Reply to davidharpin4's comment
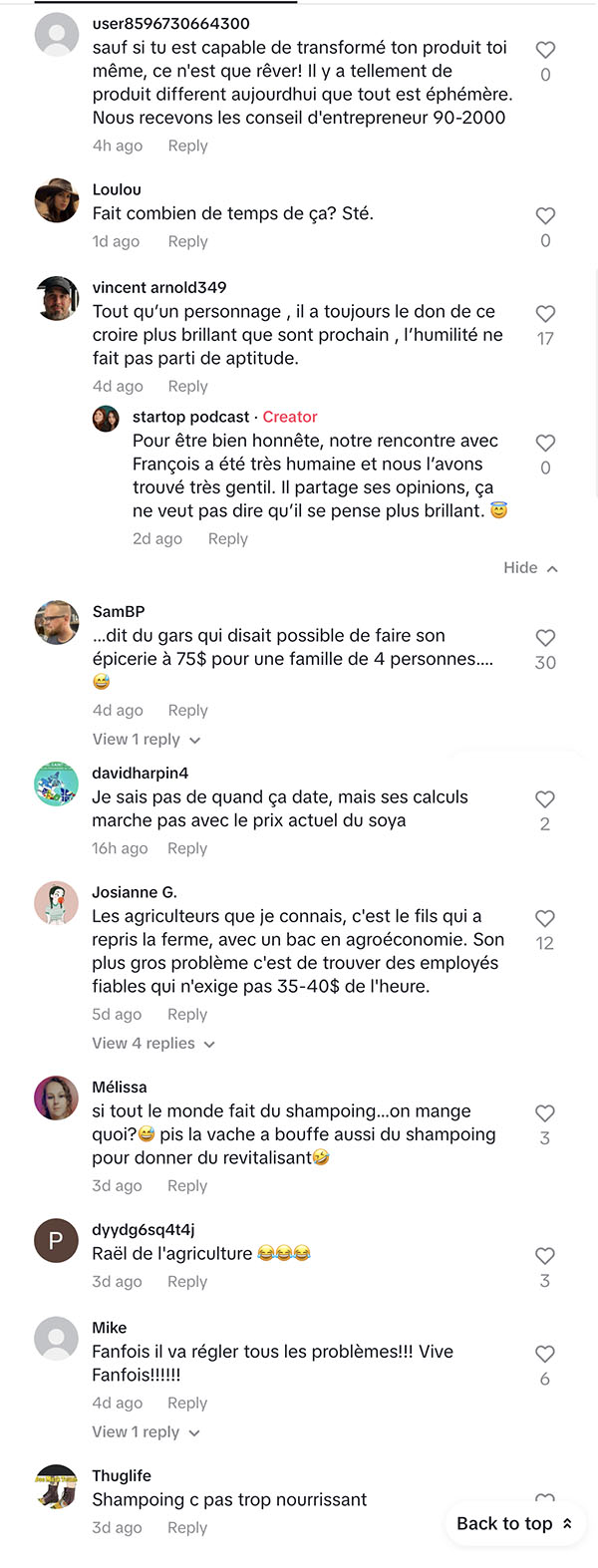This screenshot has width=598, height=1568. coord(187,848)
